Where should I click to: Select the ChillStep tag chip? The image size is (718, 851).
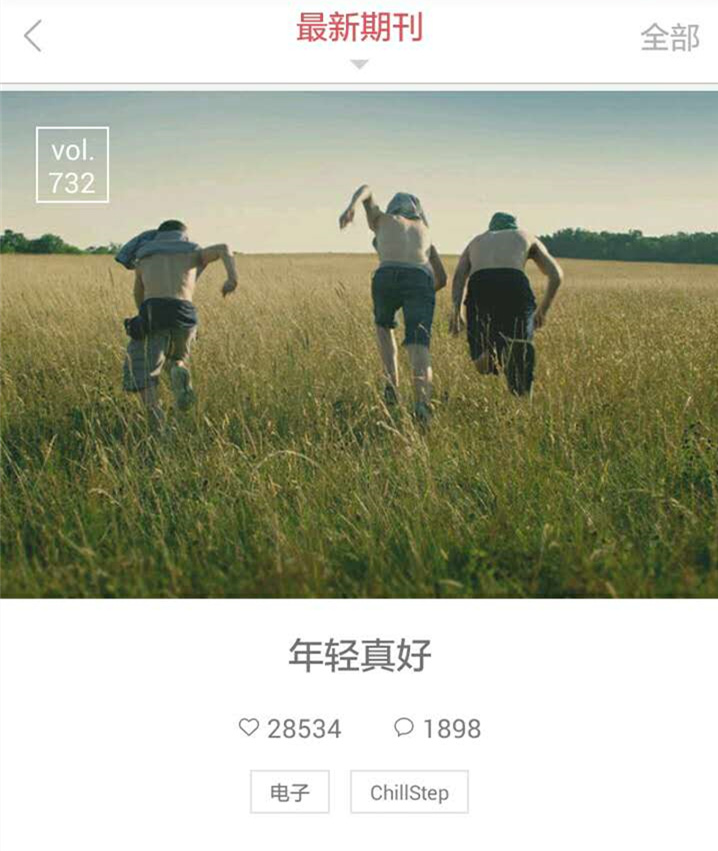point(409,792)
